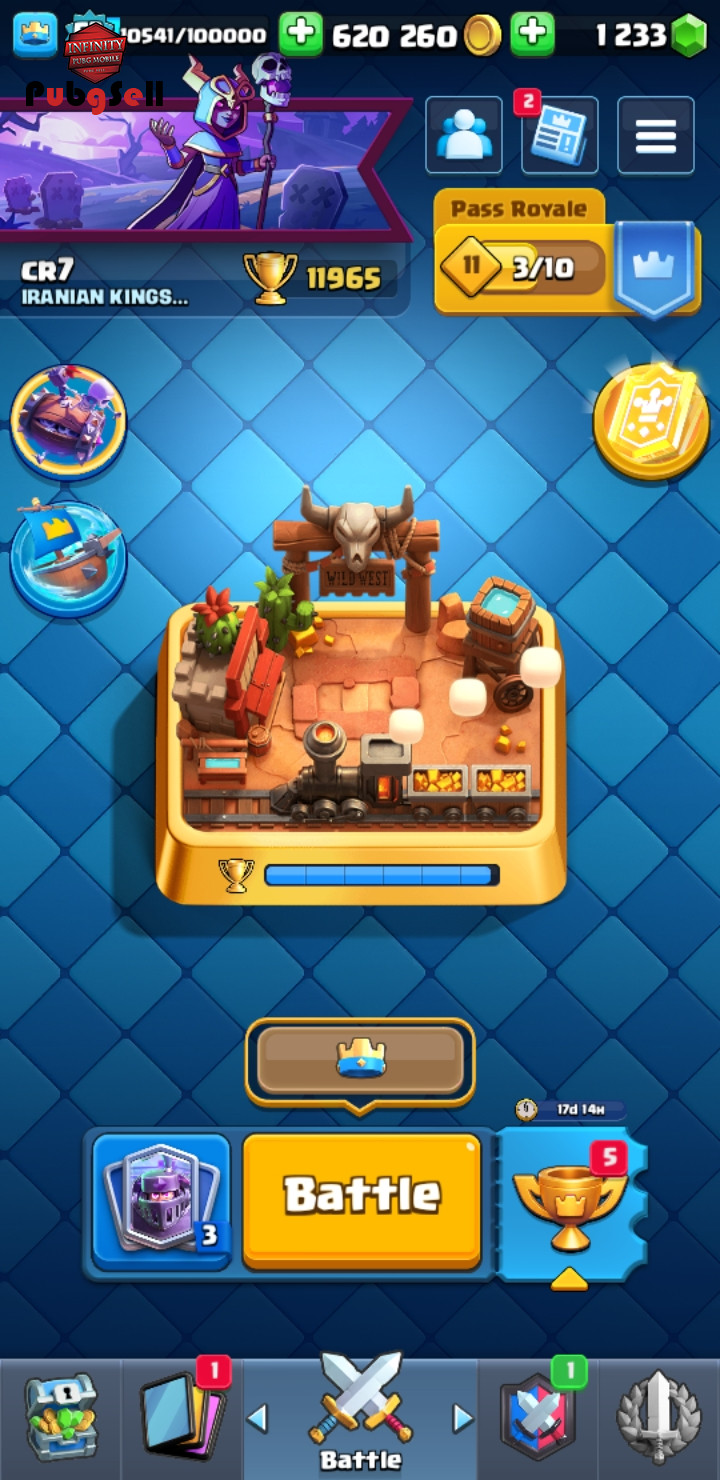Open the friends social icon
The width and height of the screenshot is (720, 1480).
(x=464, y=135)
